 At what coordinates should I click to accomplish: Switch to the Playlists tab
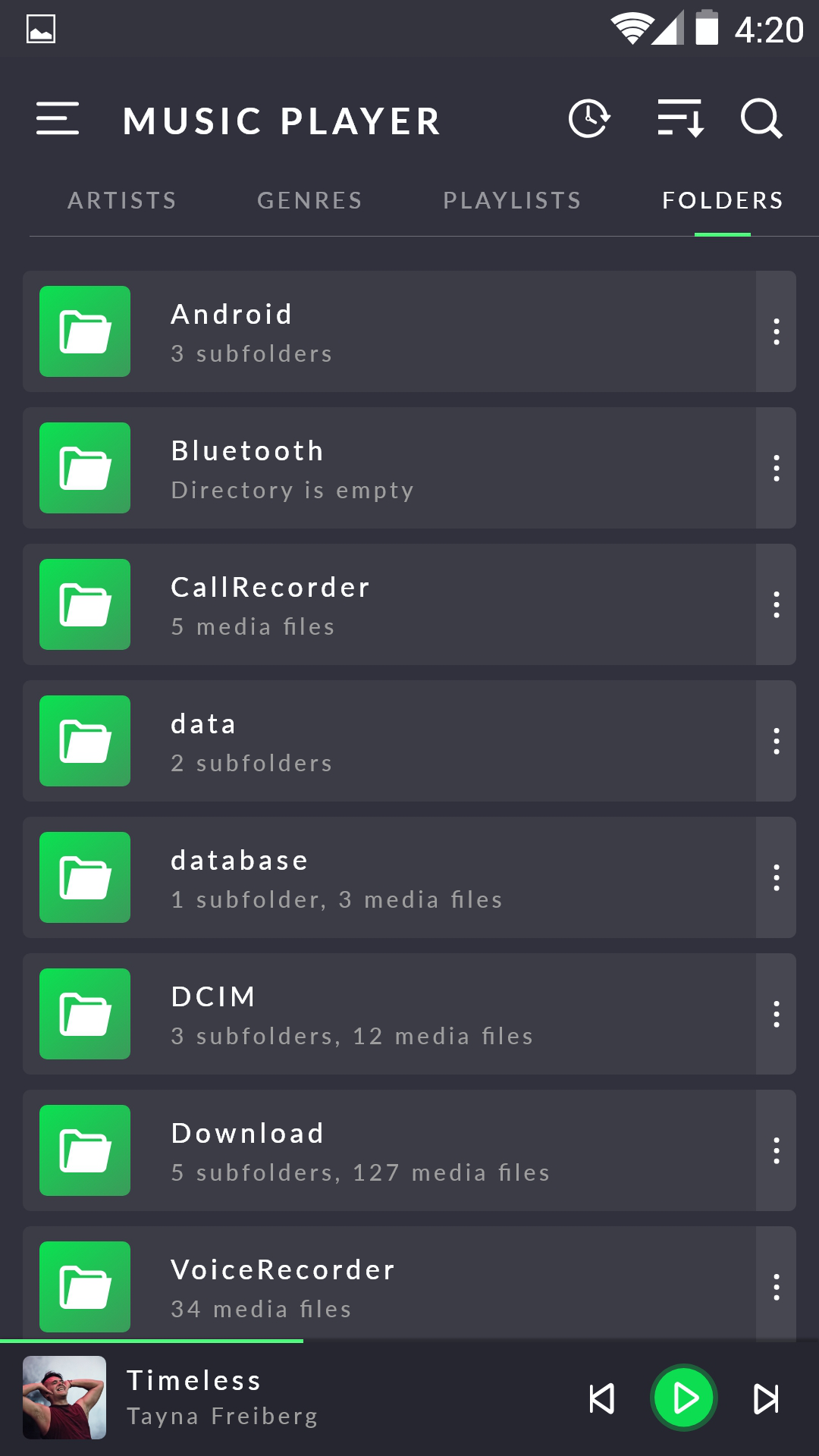[x=512, y=200]
